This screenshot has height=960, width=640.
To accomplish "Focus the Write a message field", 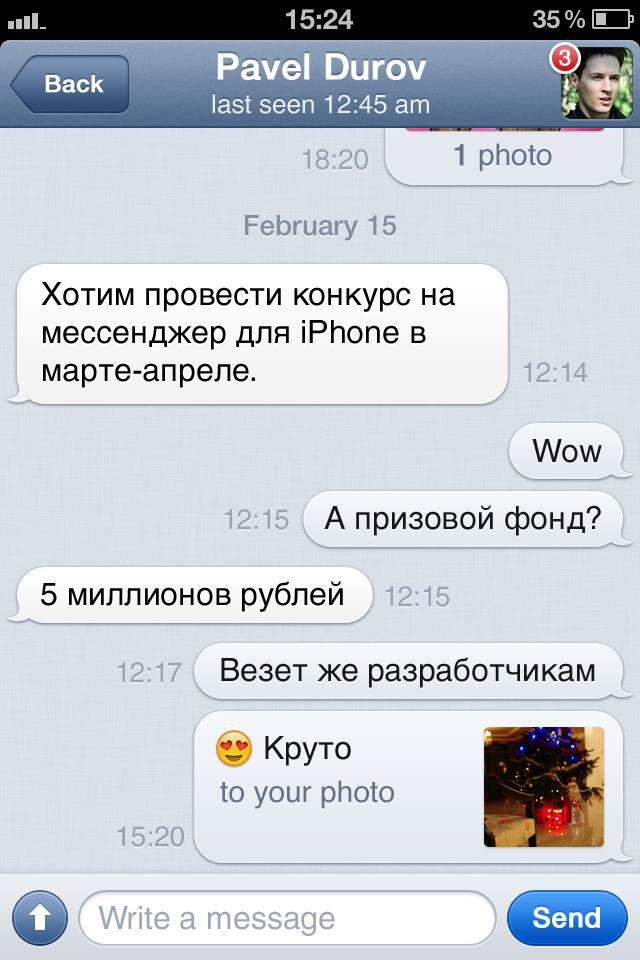I will tap(287, 918).
